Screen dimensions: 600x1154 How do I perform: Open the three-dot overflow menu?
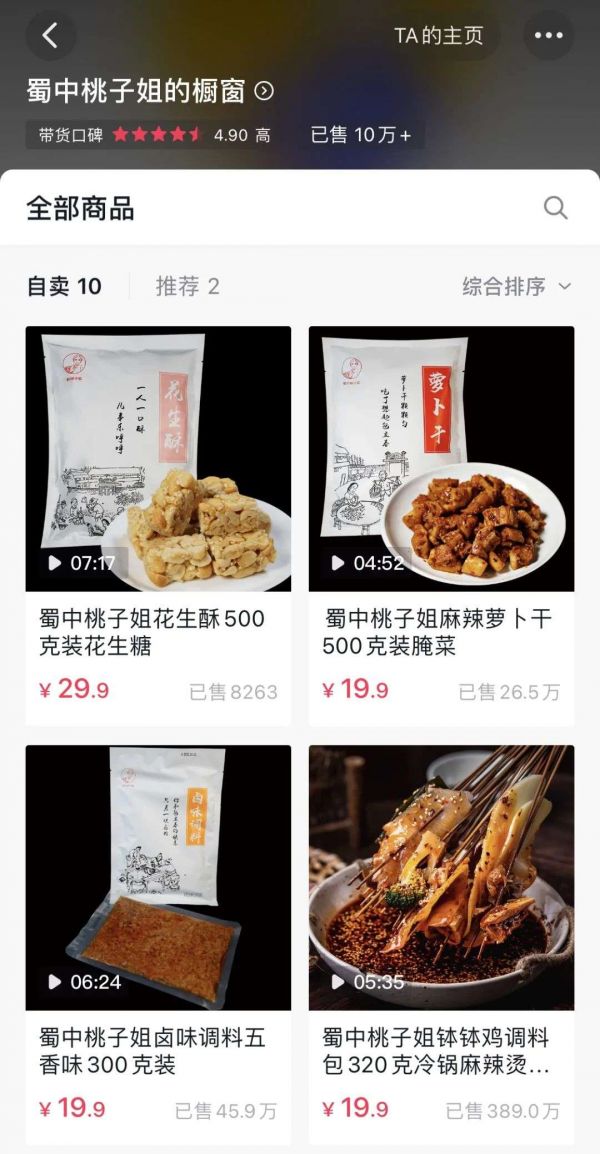coord(548,36)
